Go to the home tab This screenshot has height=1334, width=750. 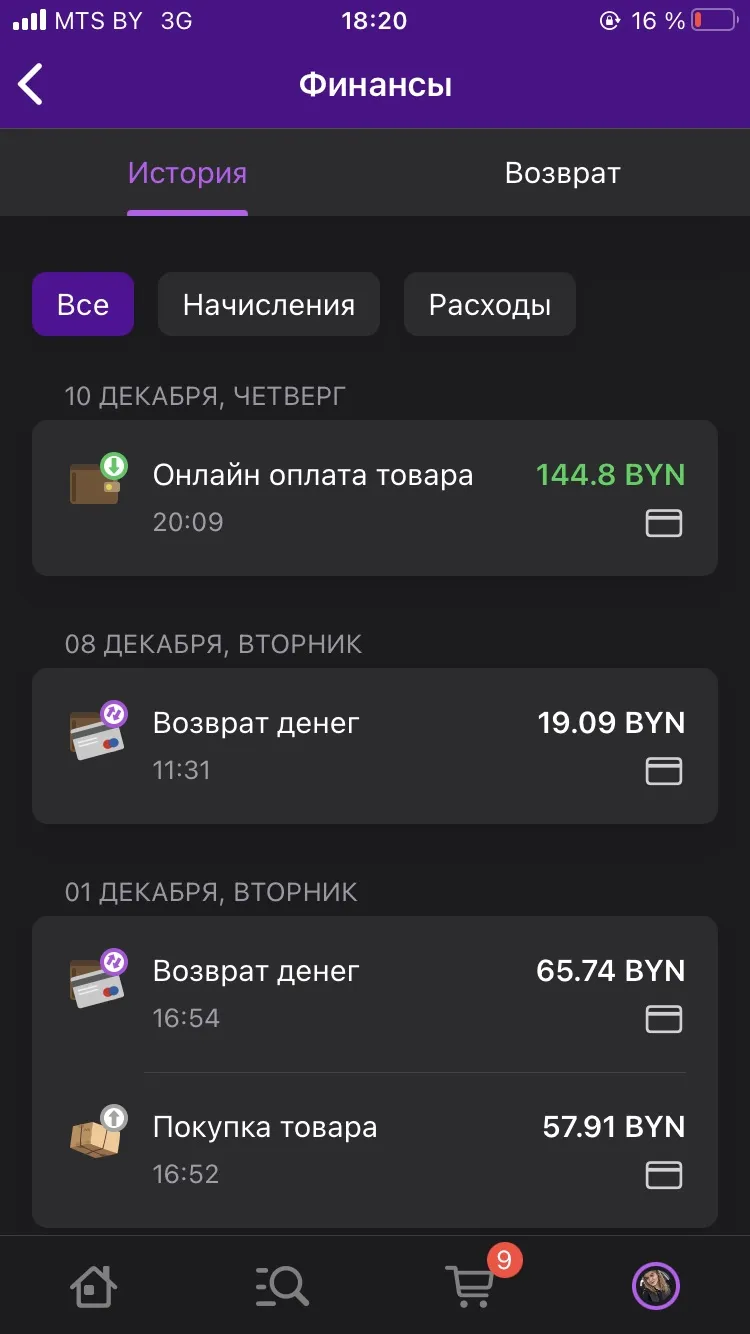93,1285
